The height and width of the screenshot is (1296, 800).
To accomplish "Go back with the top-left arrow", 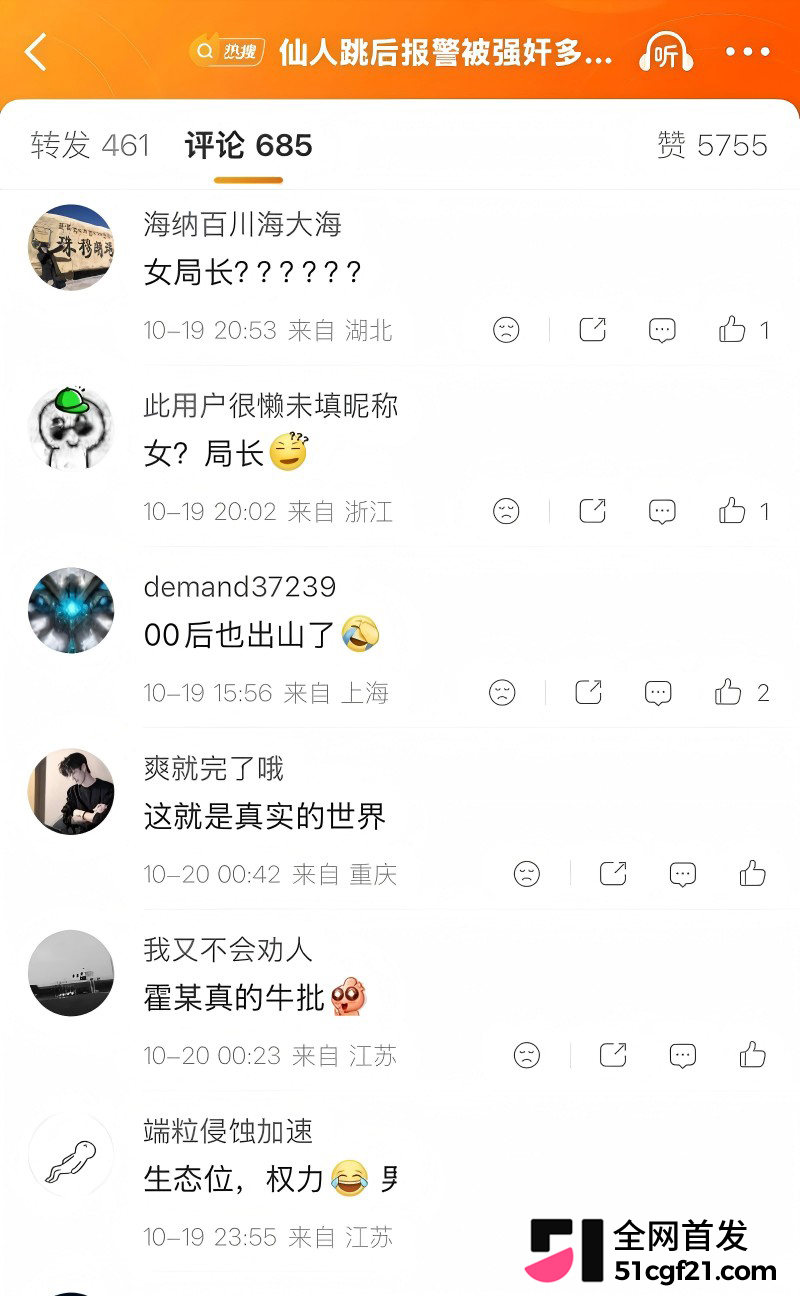I will point(36,52).
